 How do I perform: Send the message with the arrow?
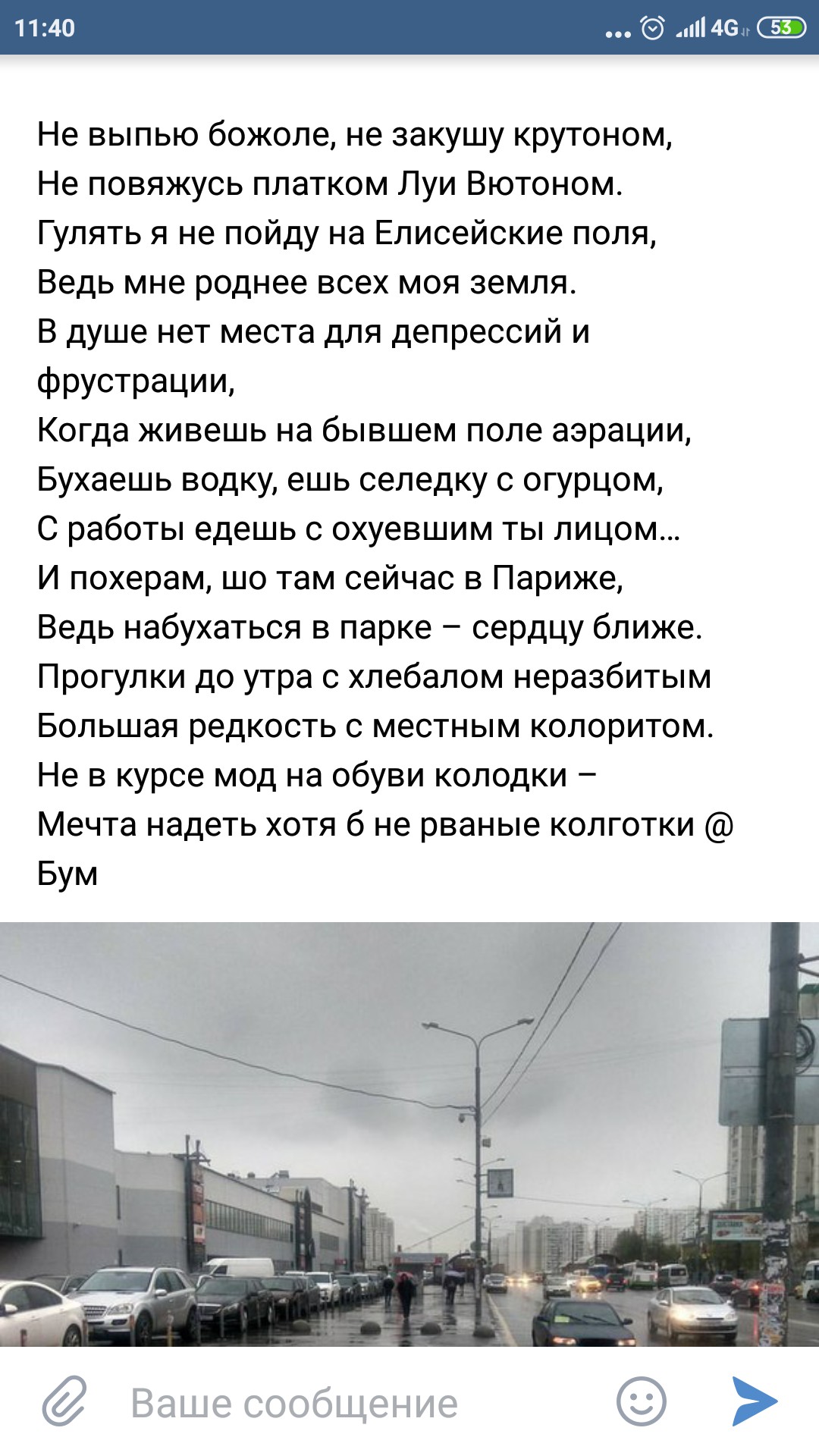(x=755, y=1401)
